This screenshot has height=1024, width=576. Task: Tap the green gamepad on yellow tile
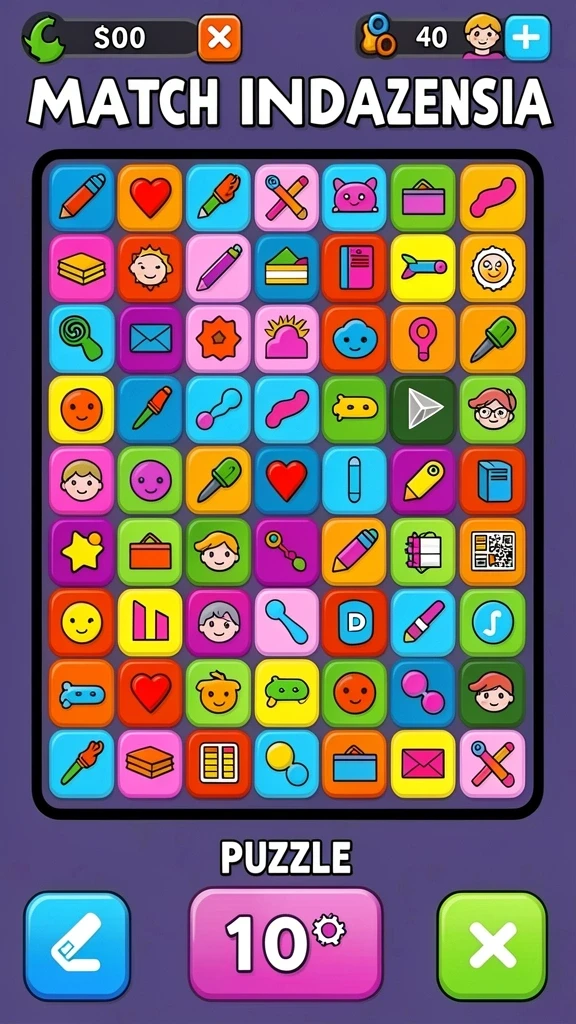coord(286,692)
